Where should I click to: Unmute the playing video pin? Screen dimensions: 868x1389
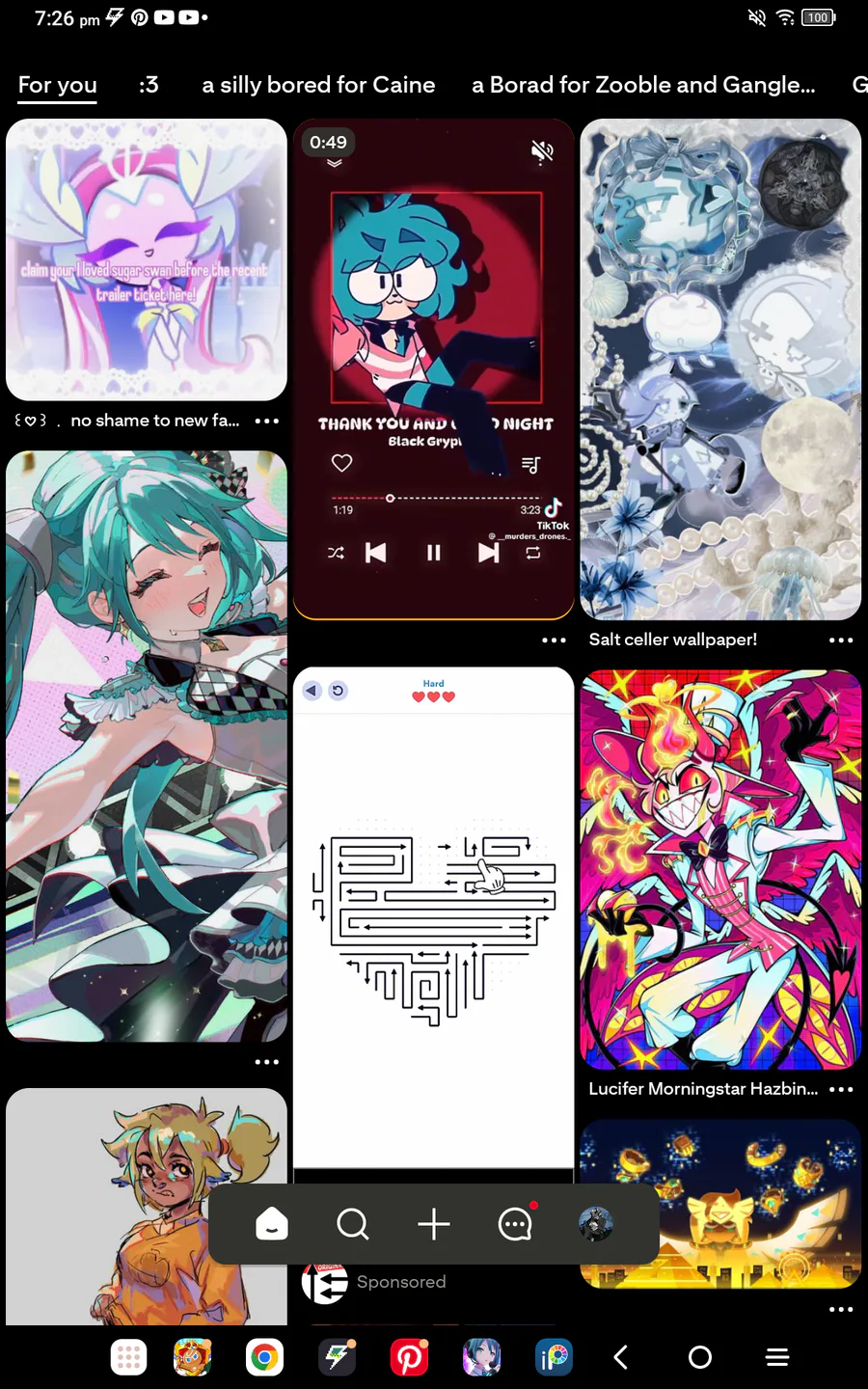click(543, 150)
